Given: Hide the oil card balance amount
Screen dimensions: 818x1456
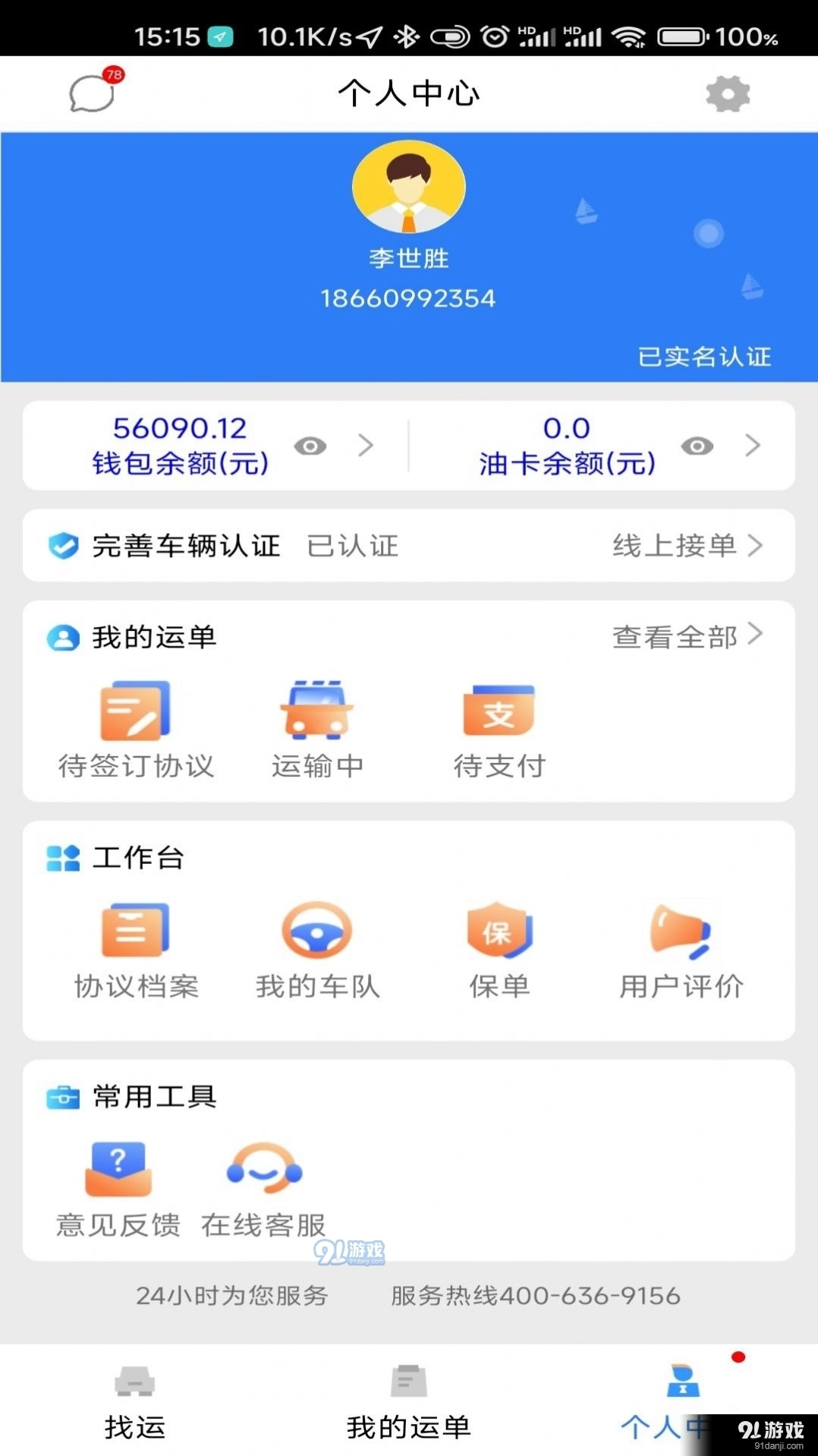Looking at the screenshot, I should 697,446.
